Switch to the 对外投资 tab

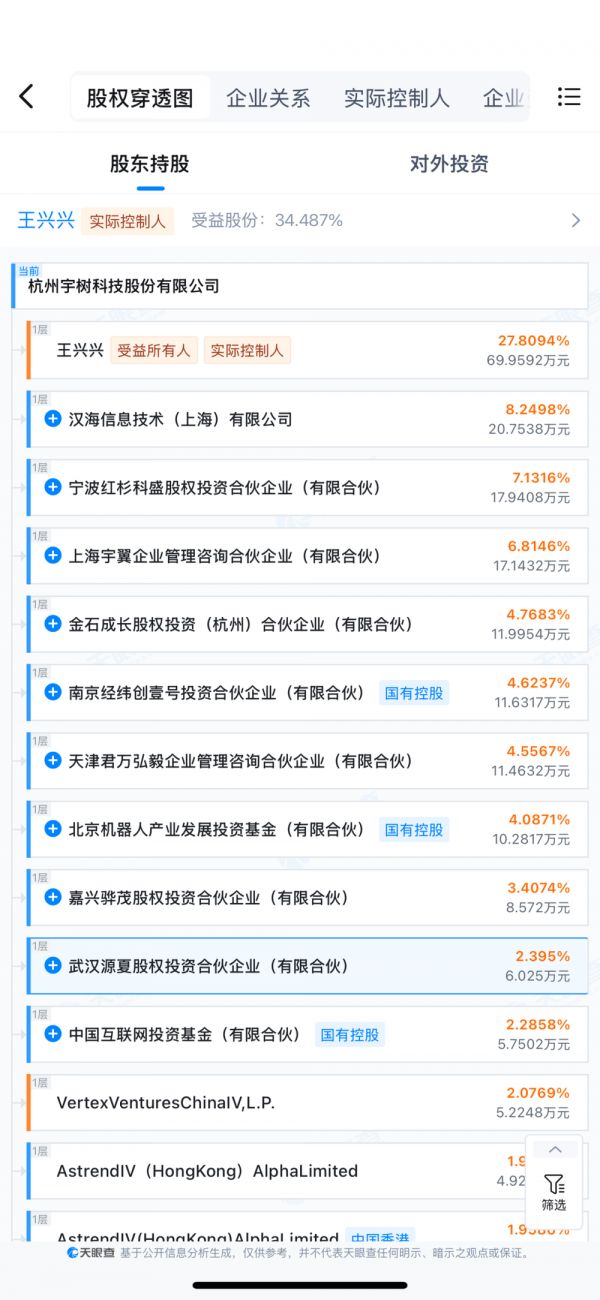coord(449,164)
